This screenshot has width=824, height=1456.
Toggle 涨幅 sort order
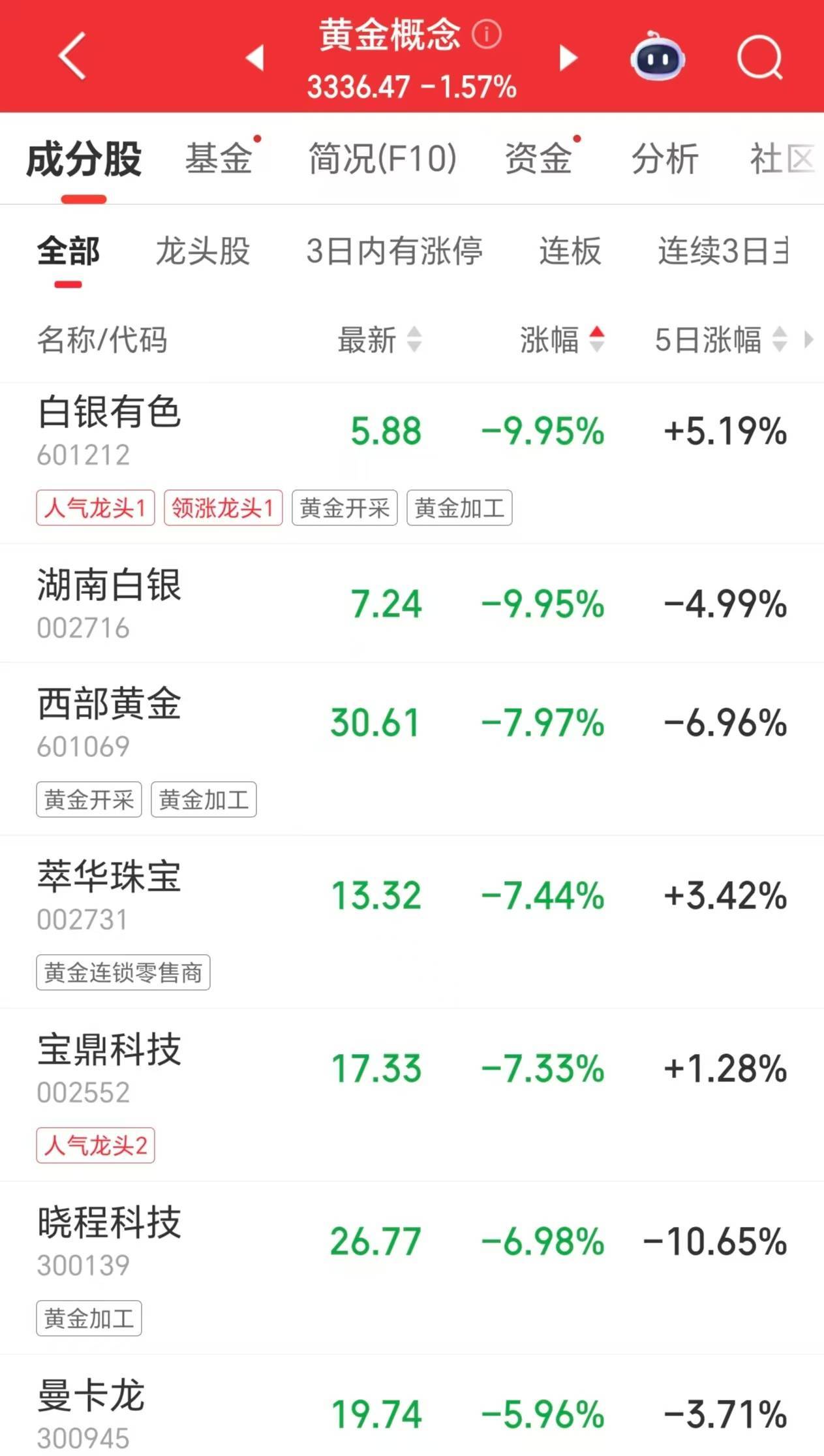point(561,341)
